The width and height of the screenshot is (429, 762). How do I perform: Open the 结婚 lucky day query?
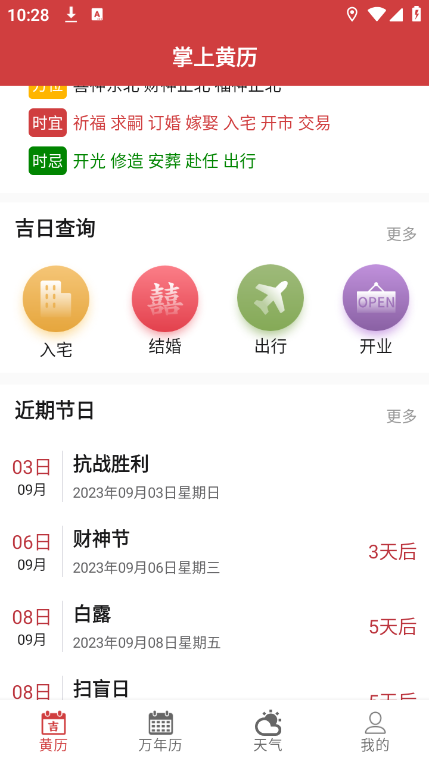click(x=165, y=310)
